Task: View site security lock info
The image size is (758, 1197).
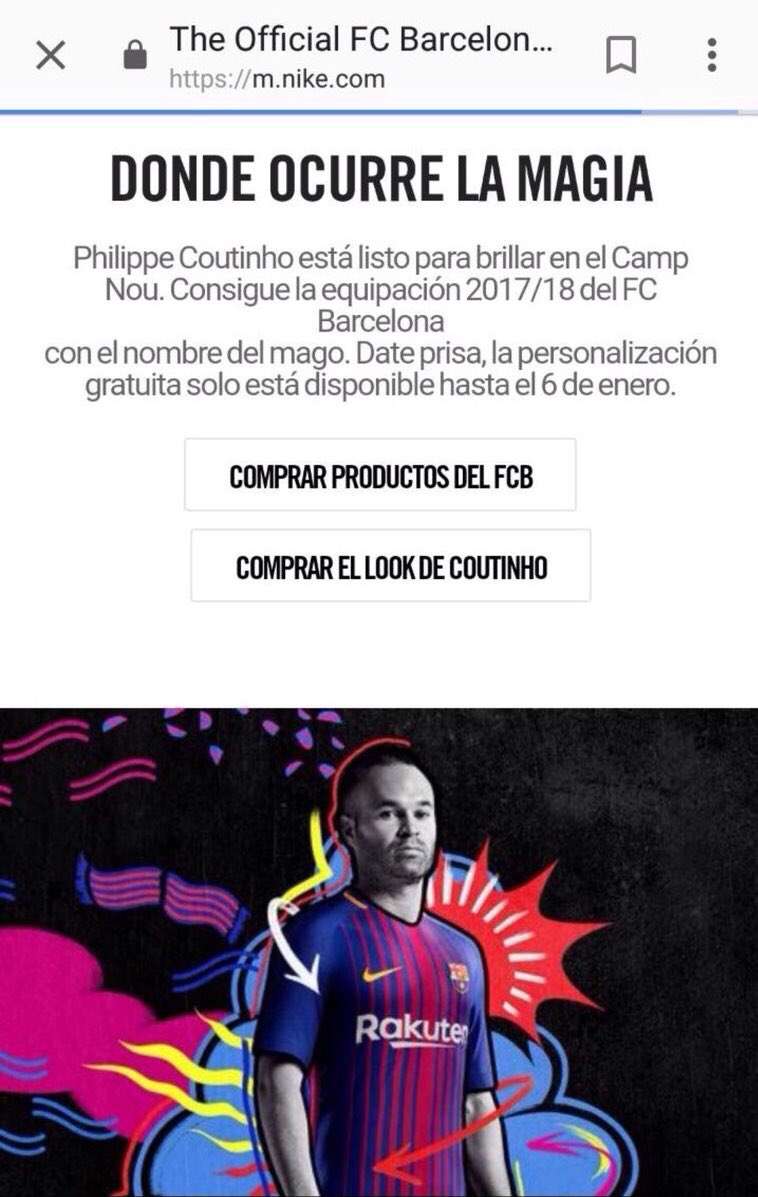Action: coord(134,57)
